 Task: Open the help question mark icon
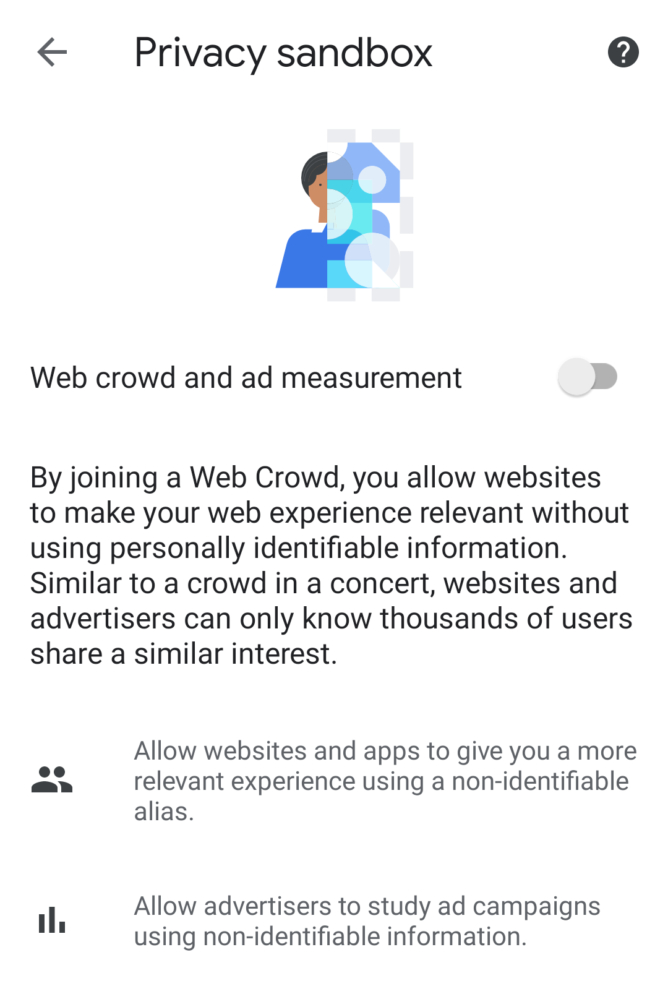click(622, 53)
